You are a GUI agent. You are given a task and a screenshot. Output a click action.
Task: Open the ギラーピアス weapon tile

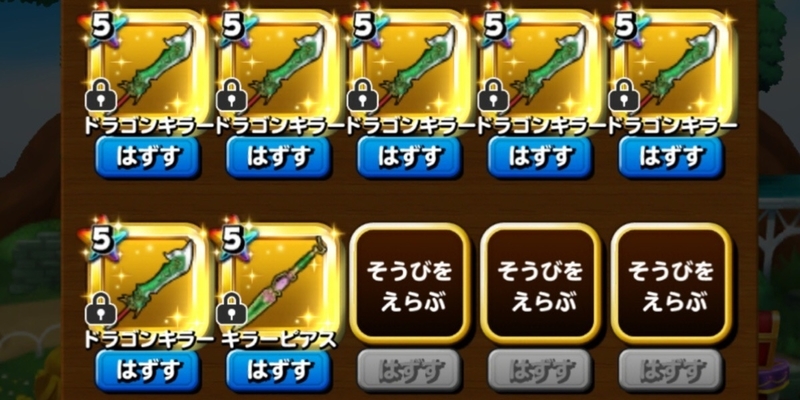[x=278, y=275]
